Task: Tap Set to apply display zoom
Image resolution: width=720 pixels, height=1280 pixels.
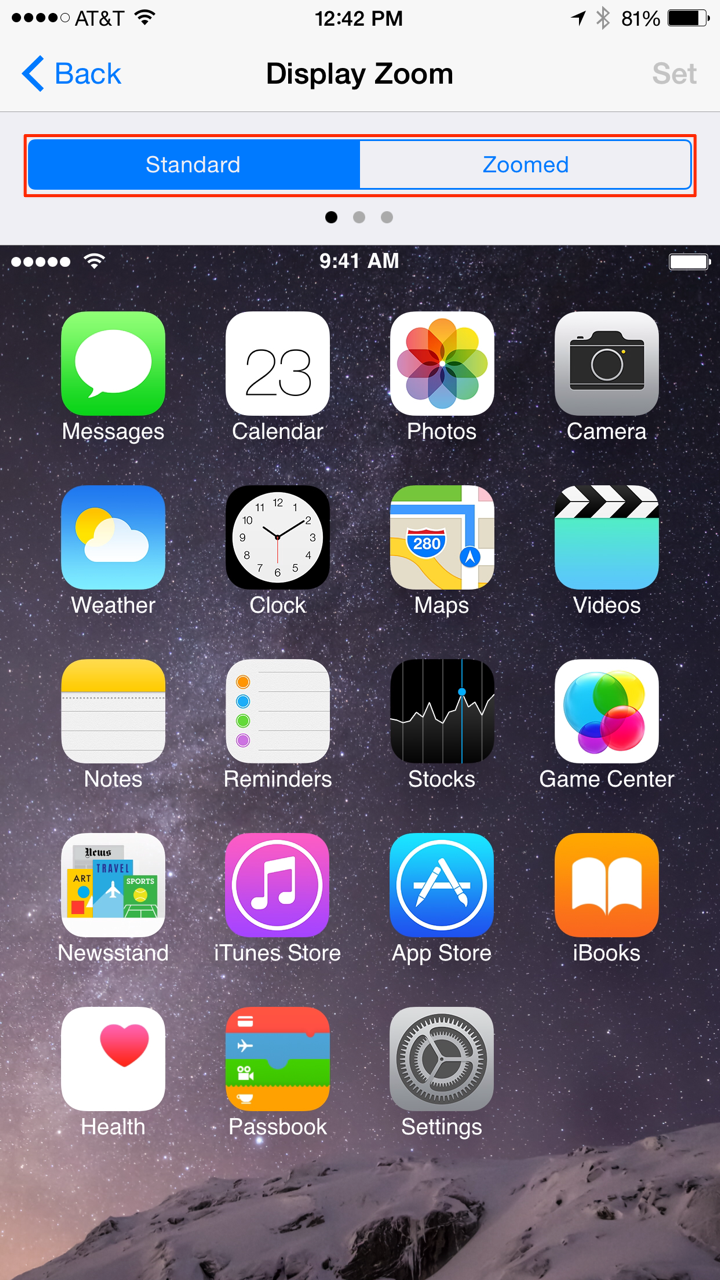Action: pos(674,74)
